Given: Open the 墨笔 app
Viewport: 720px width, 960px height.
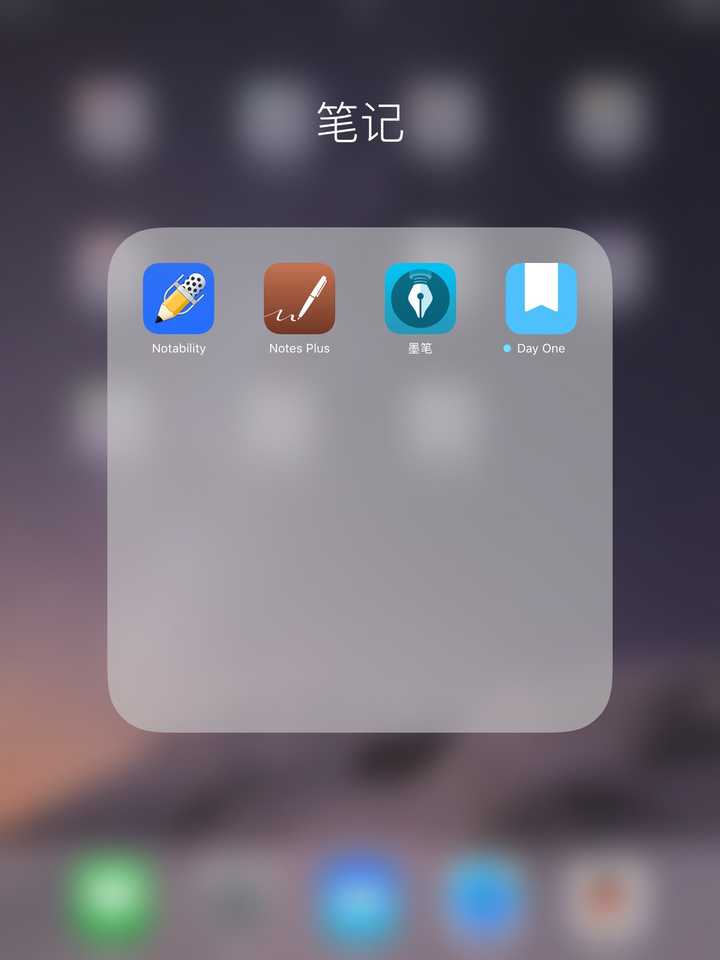Looking at the screenshot, I should [420, 298].
